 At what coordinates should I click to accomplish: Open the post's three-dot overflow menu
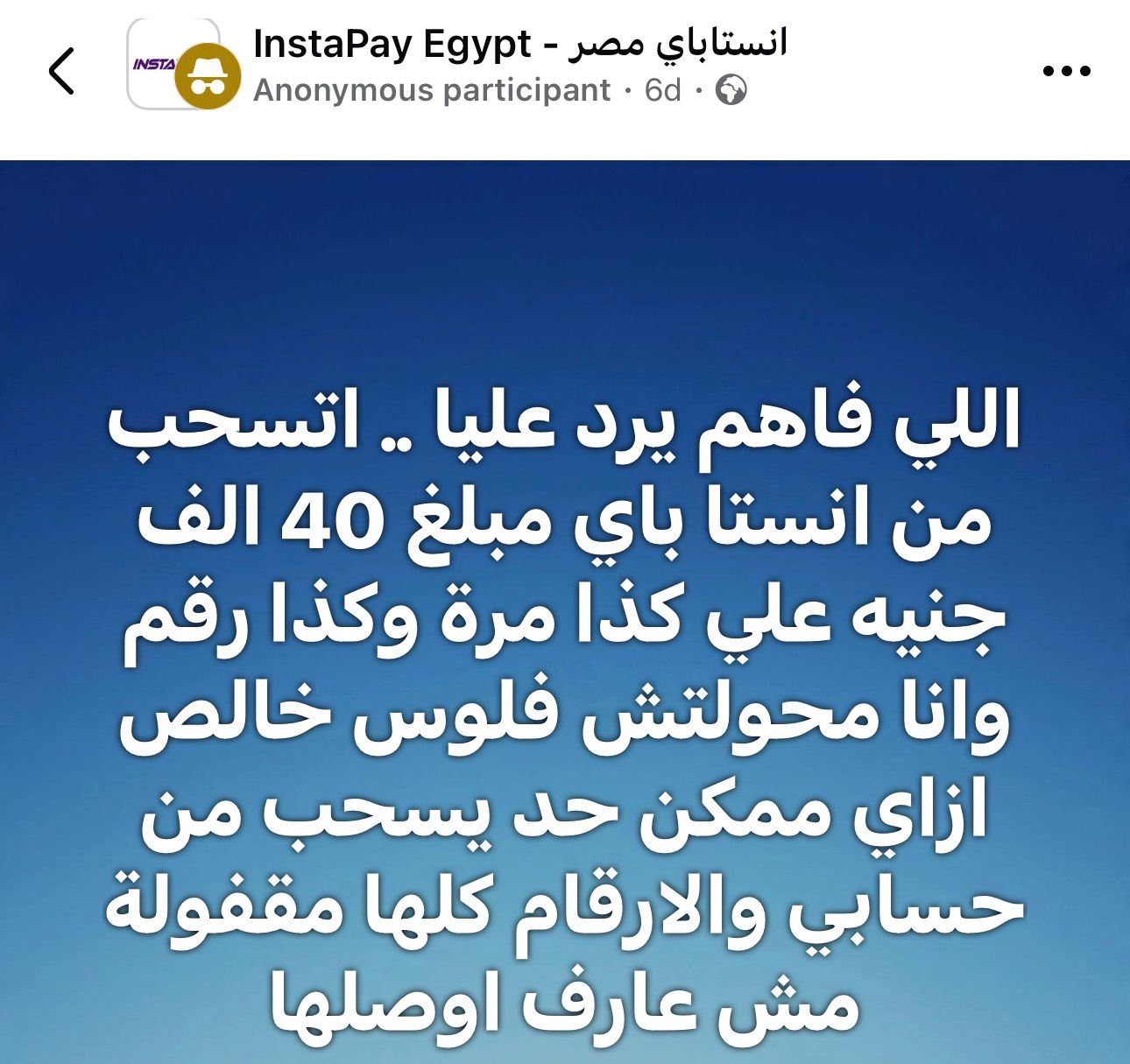[x=1066, y=72]
